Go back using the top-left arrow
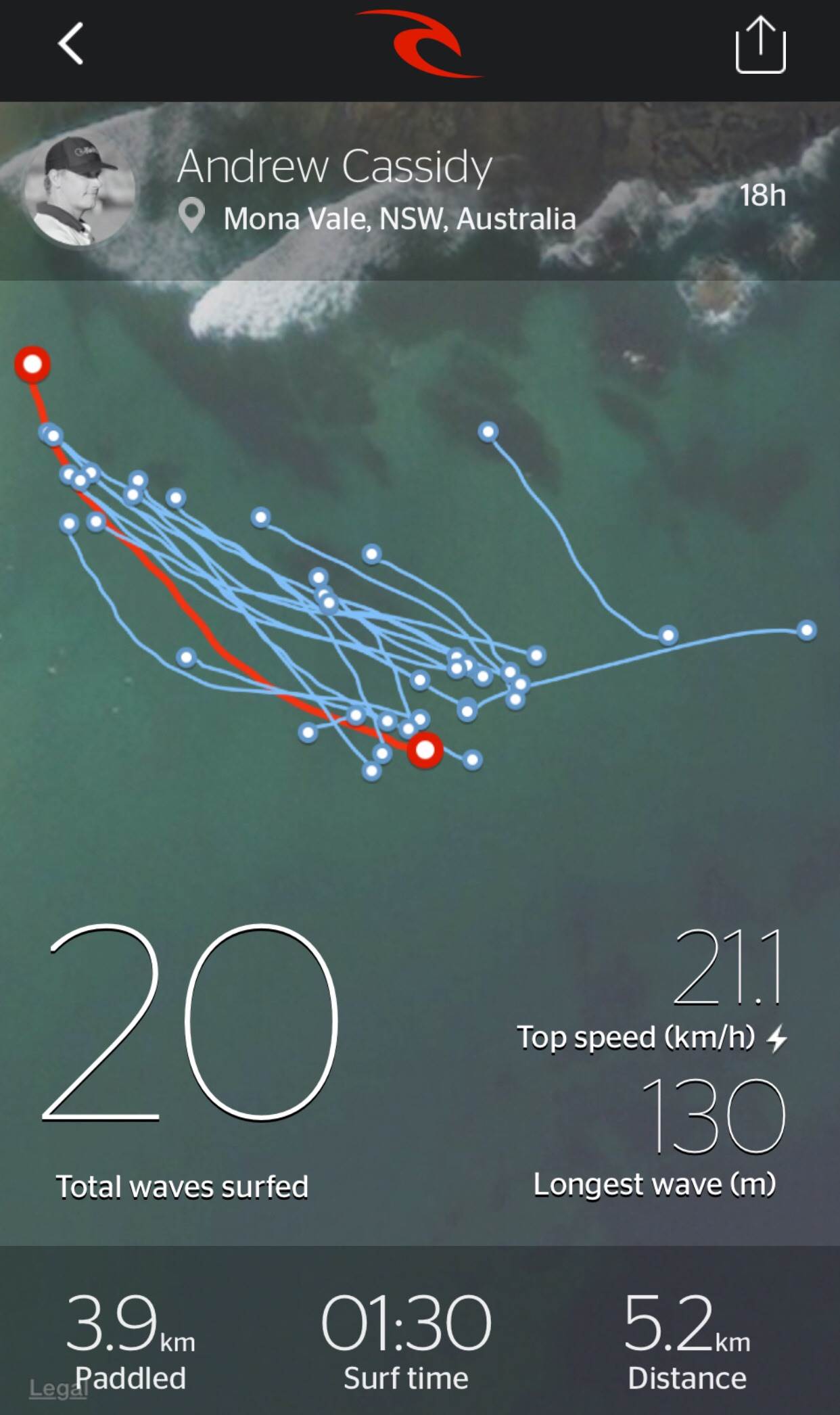Image resolution: width=840 pixels, height=1415 pixels. (x=71, y=44)
